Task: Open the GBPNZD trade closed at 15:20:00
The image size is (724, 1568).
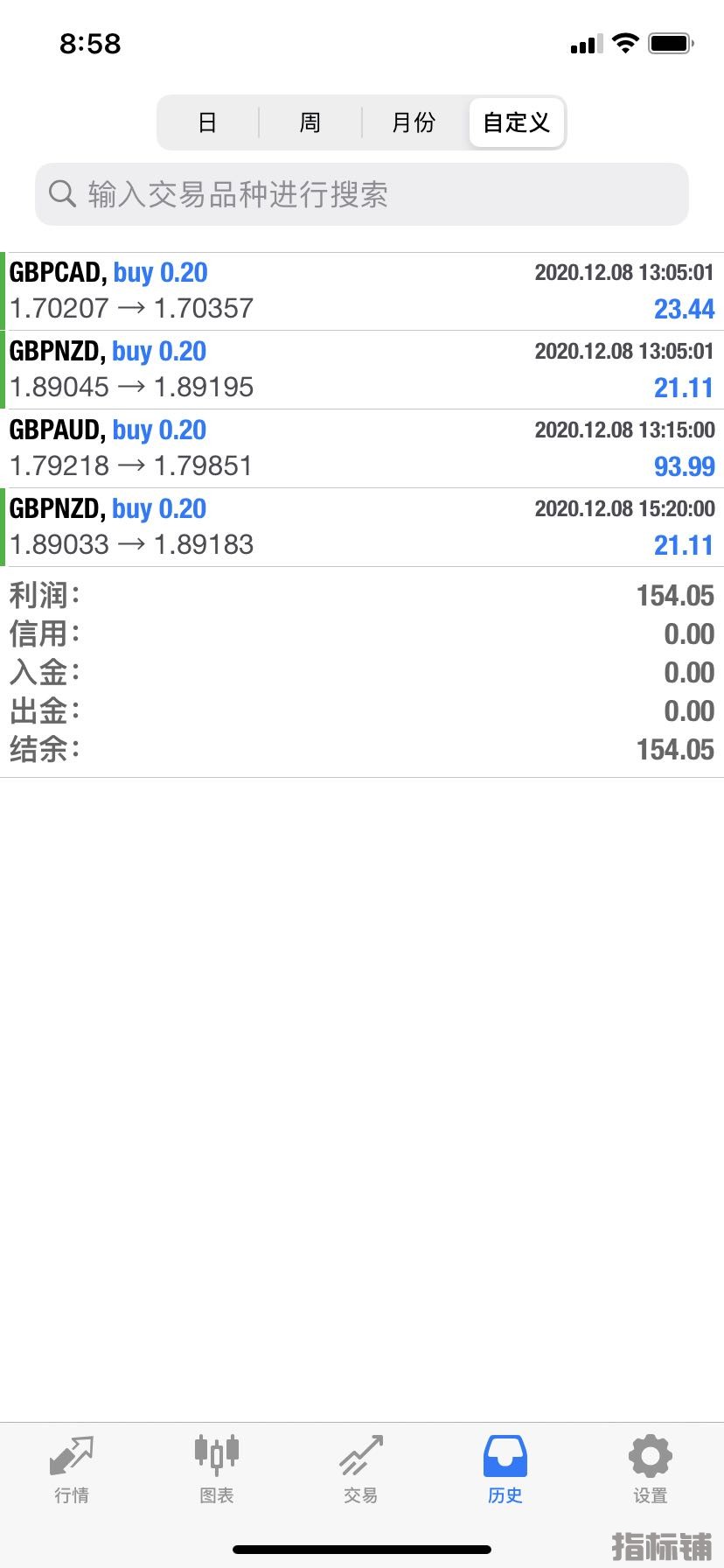Action: (x=362, y=528)
